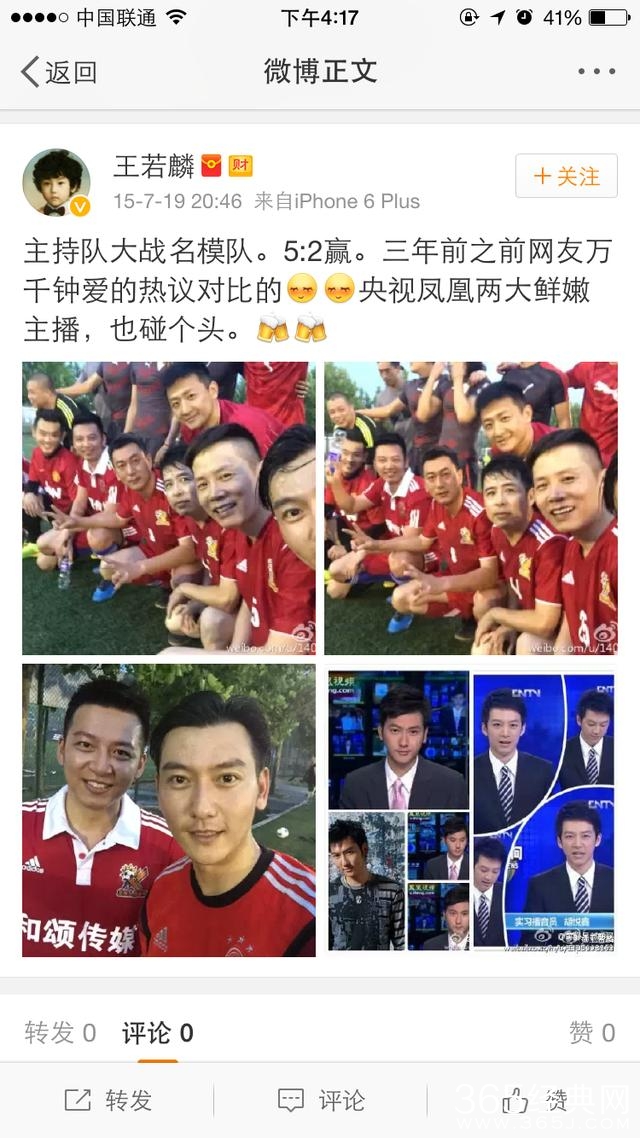Follow 王若麟 with 关注 button

click(566, 176)
